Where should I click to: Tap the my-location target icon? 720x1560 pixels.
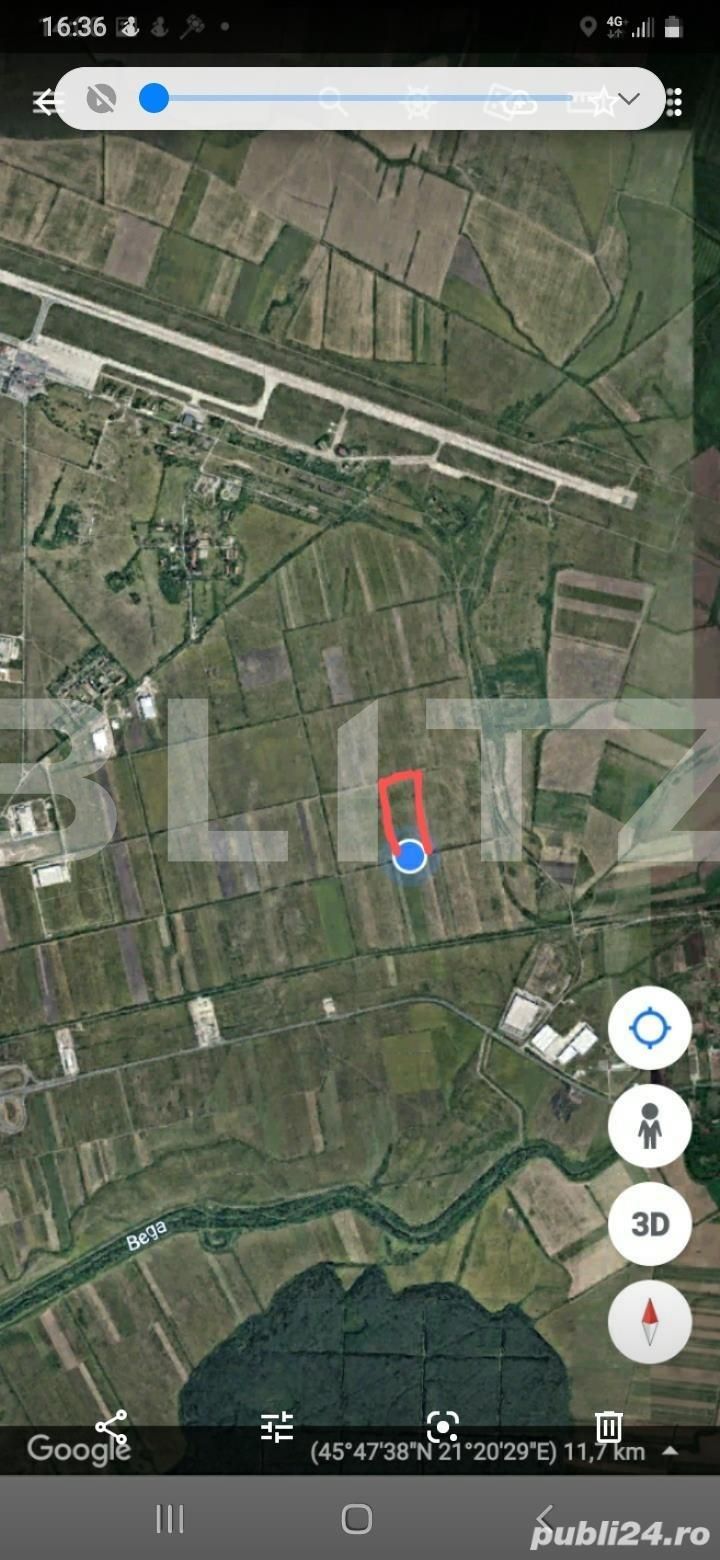[x=651, y=1027]
